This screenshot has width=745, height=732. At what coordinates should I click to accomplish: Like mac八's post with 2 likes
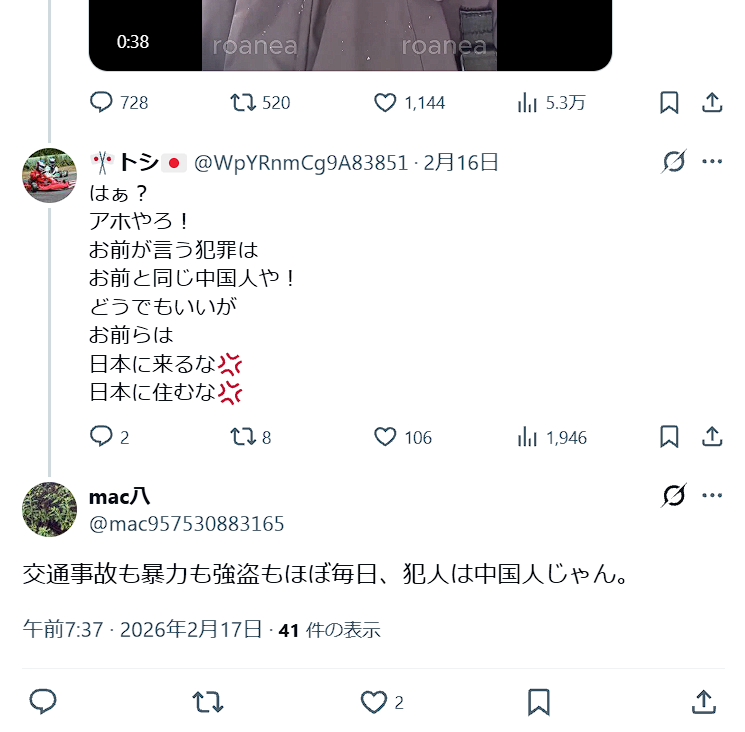(x=373, y=702)
